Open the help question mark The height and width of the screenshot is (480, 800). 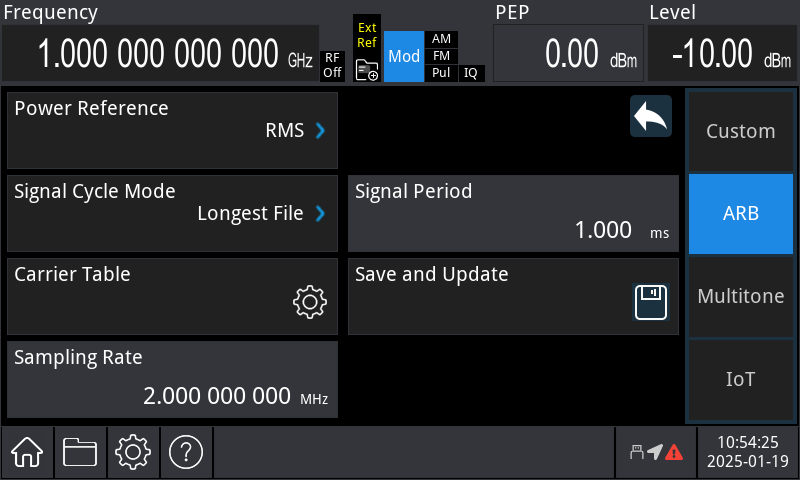tap(186, 453)
